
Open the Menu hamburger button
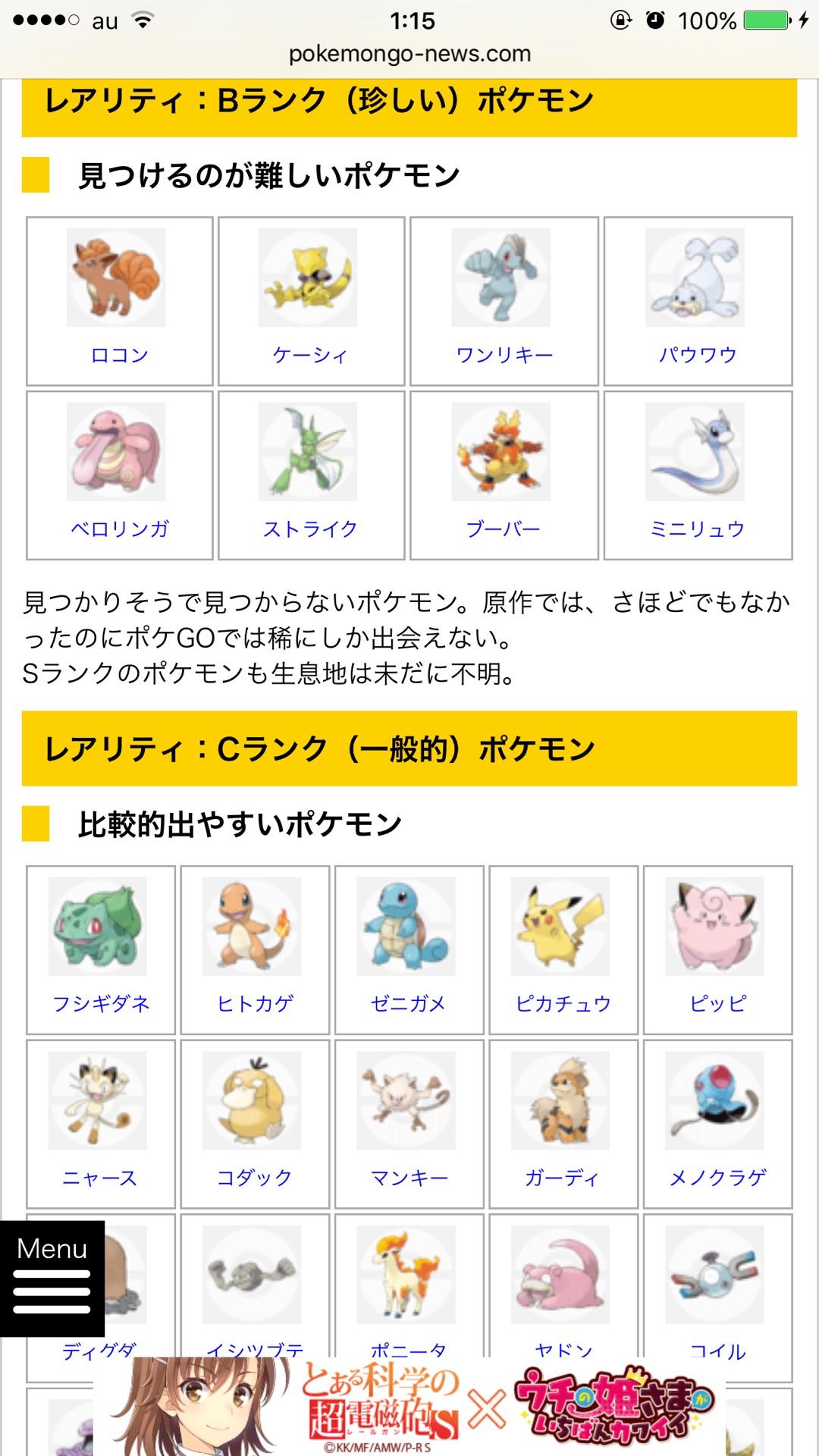pos(52,1279)
